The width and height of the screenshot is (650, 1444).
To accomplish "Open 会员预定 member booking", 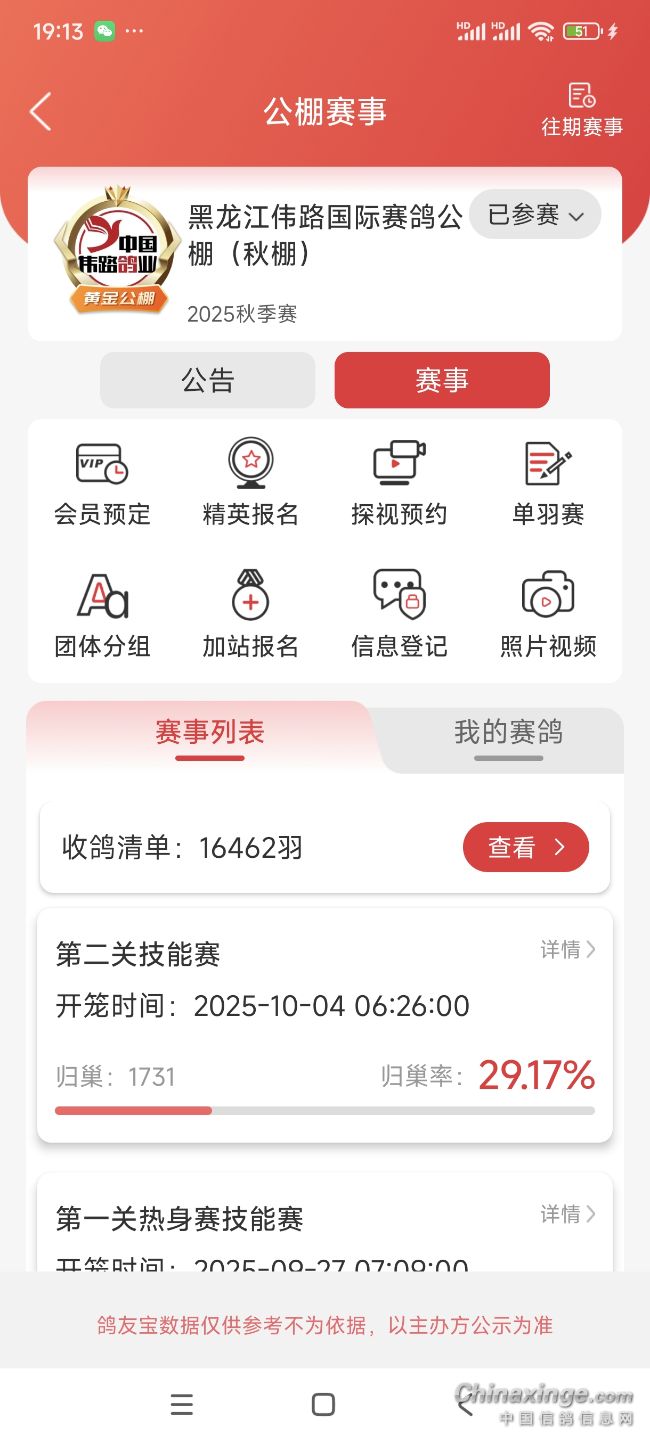I will [x=102, y=484].
